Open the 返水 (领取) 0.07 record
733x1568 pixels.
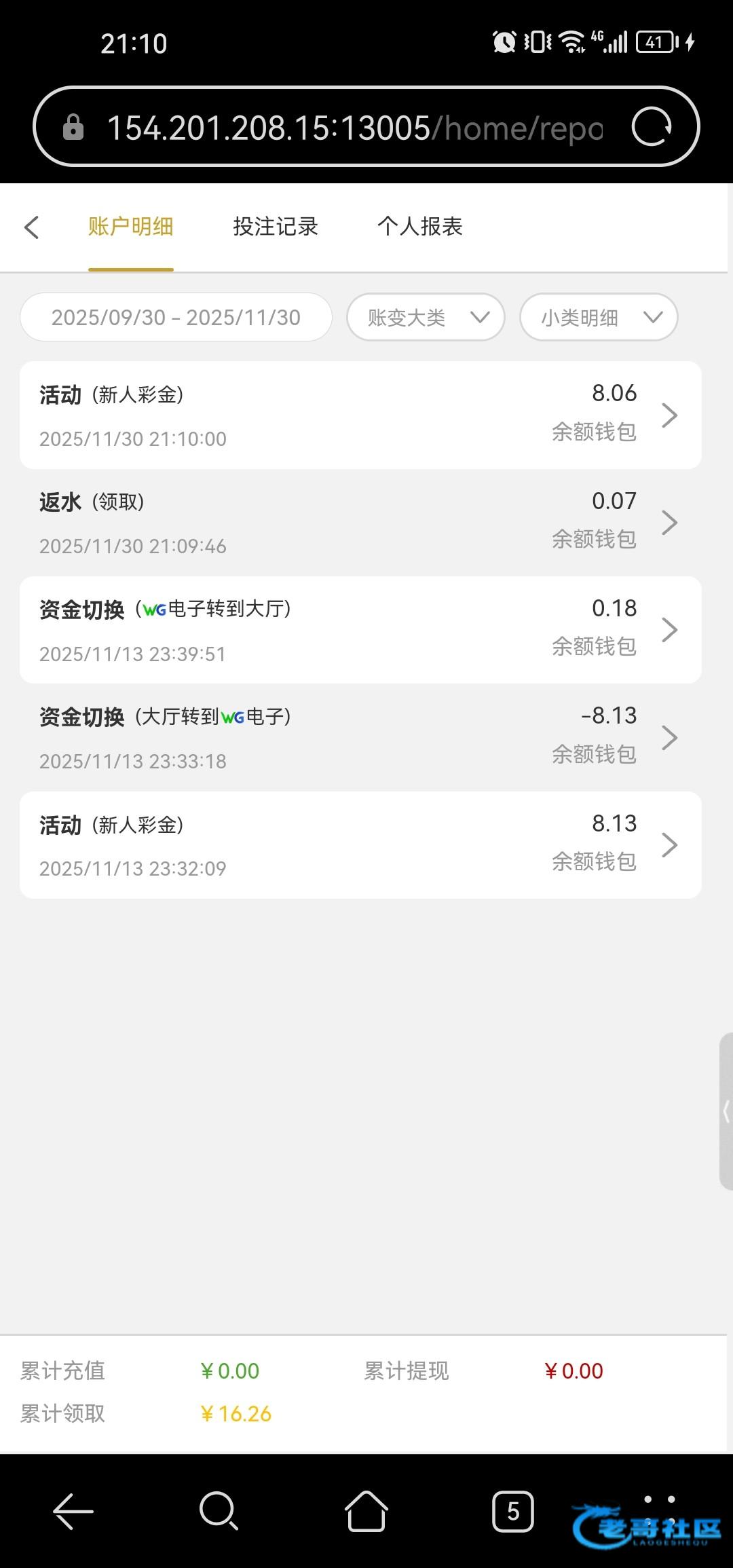tap(360, 523)
